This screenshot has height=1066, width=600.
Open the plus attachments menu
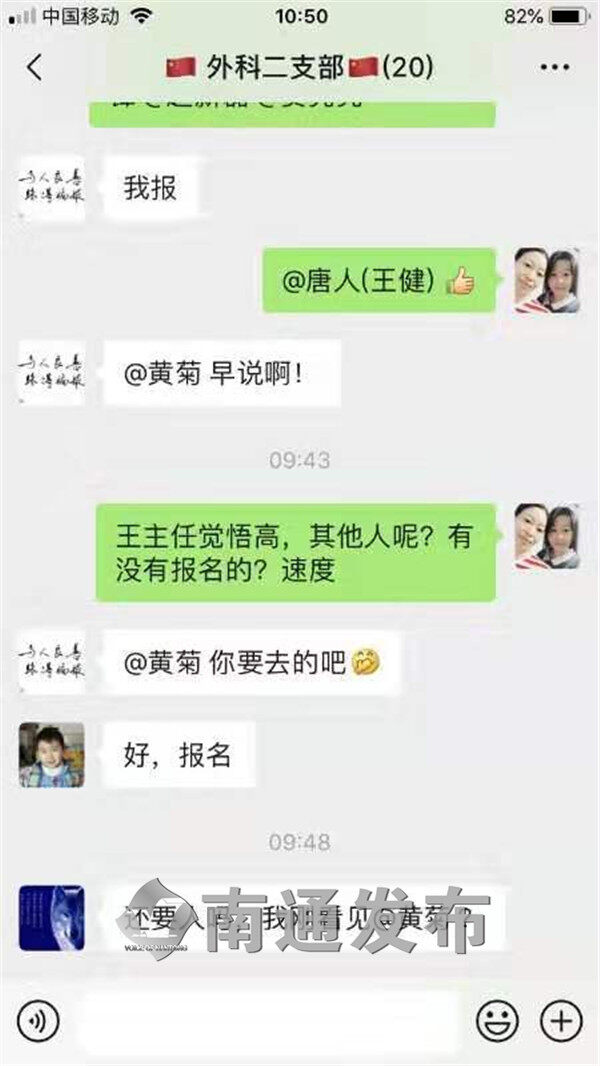coord(560,1021)
